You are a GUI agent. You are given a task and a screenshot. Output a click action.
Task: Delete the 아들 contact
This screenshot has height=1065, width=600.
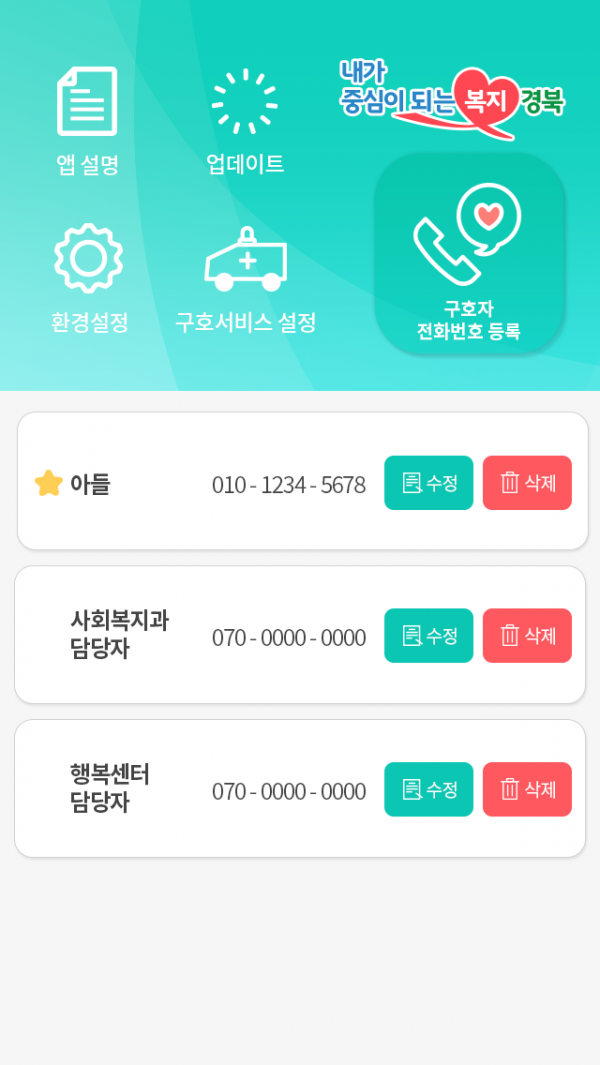[527, 483]
